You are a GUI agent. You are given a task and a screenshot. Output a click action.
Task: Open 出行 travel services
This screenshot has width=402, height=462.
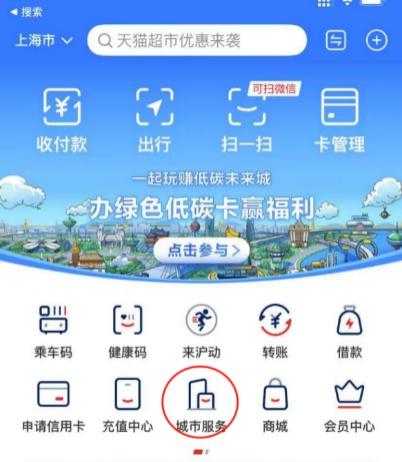[x=154, y=121]
